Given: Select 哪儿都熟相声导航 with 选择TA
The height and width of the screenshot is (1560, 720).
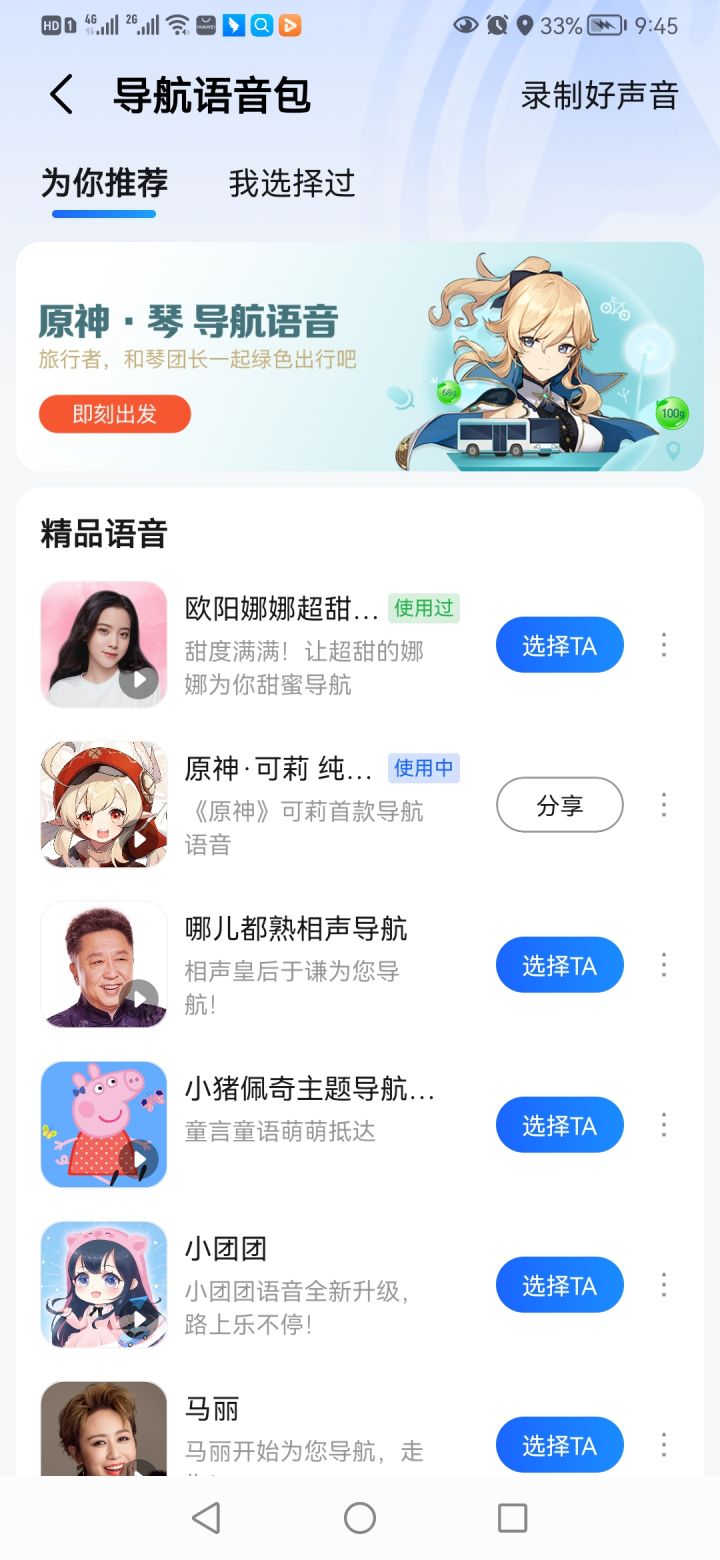Looking at the screenshot, I should (x=559, y=965).
